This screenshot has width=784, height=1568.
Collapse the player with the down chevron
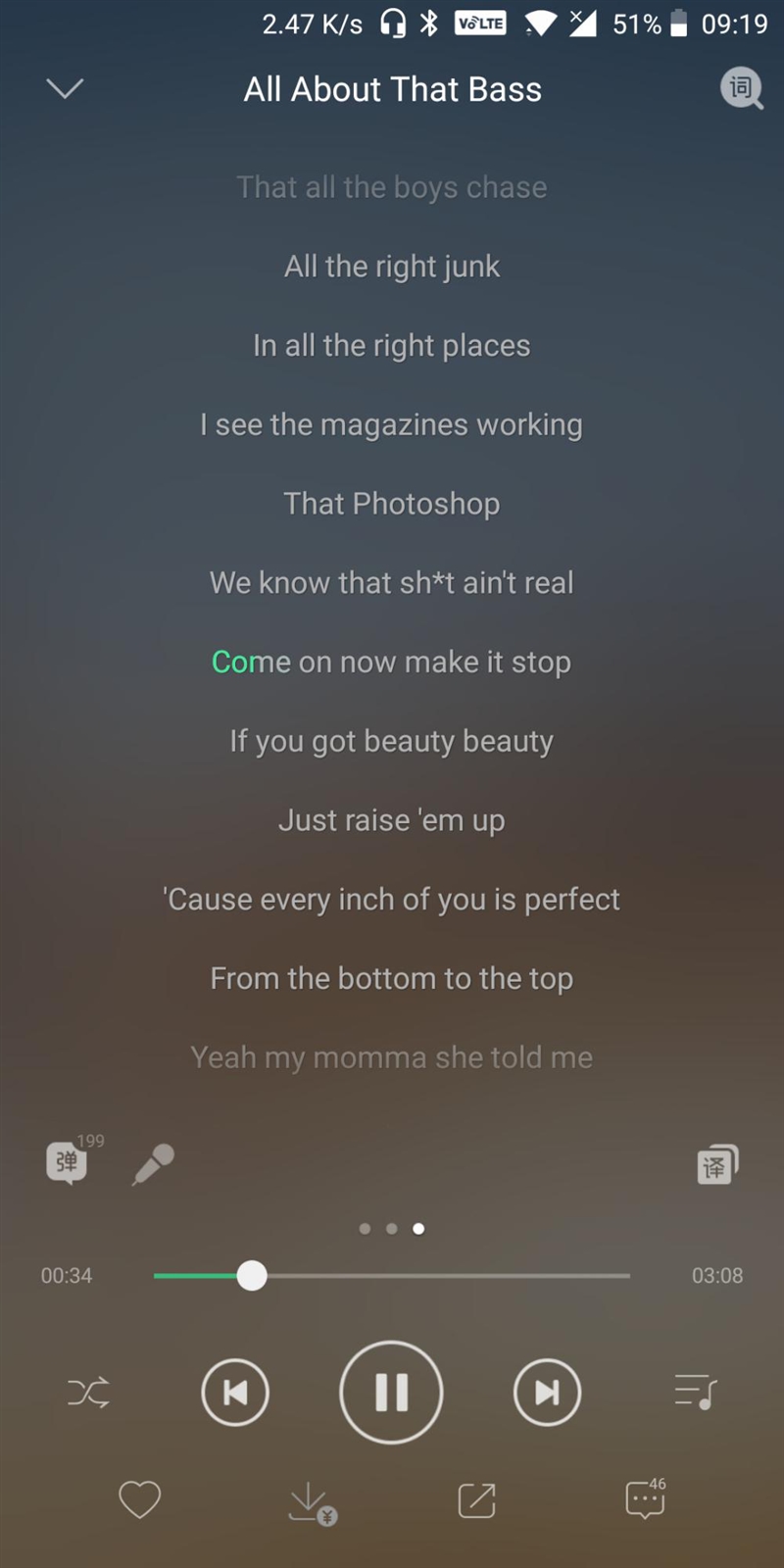pyautogui.click(x=65, y=89)
